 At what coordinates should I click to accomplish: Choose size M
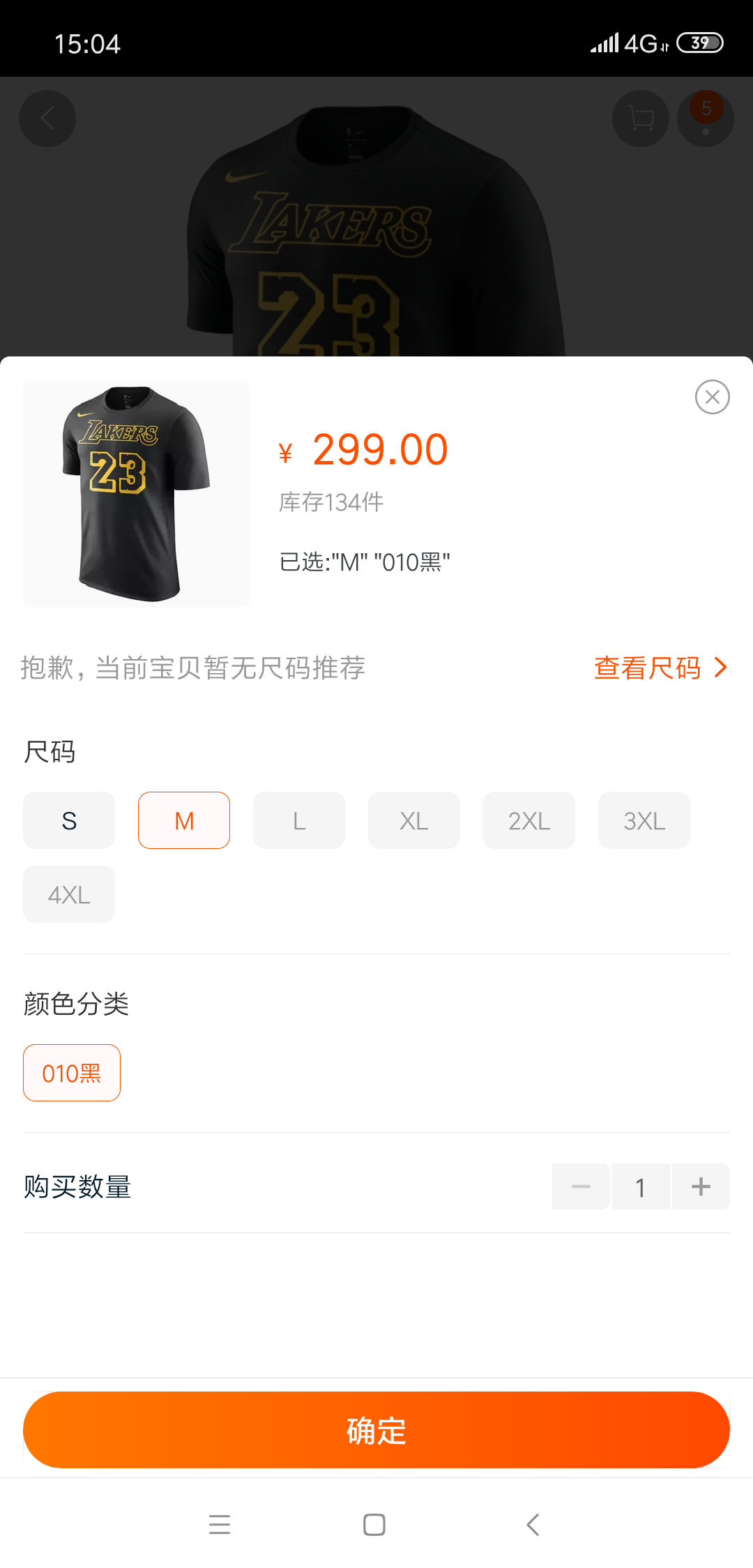point(184,820)
